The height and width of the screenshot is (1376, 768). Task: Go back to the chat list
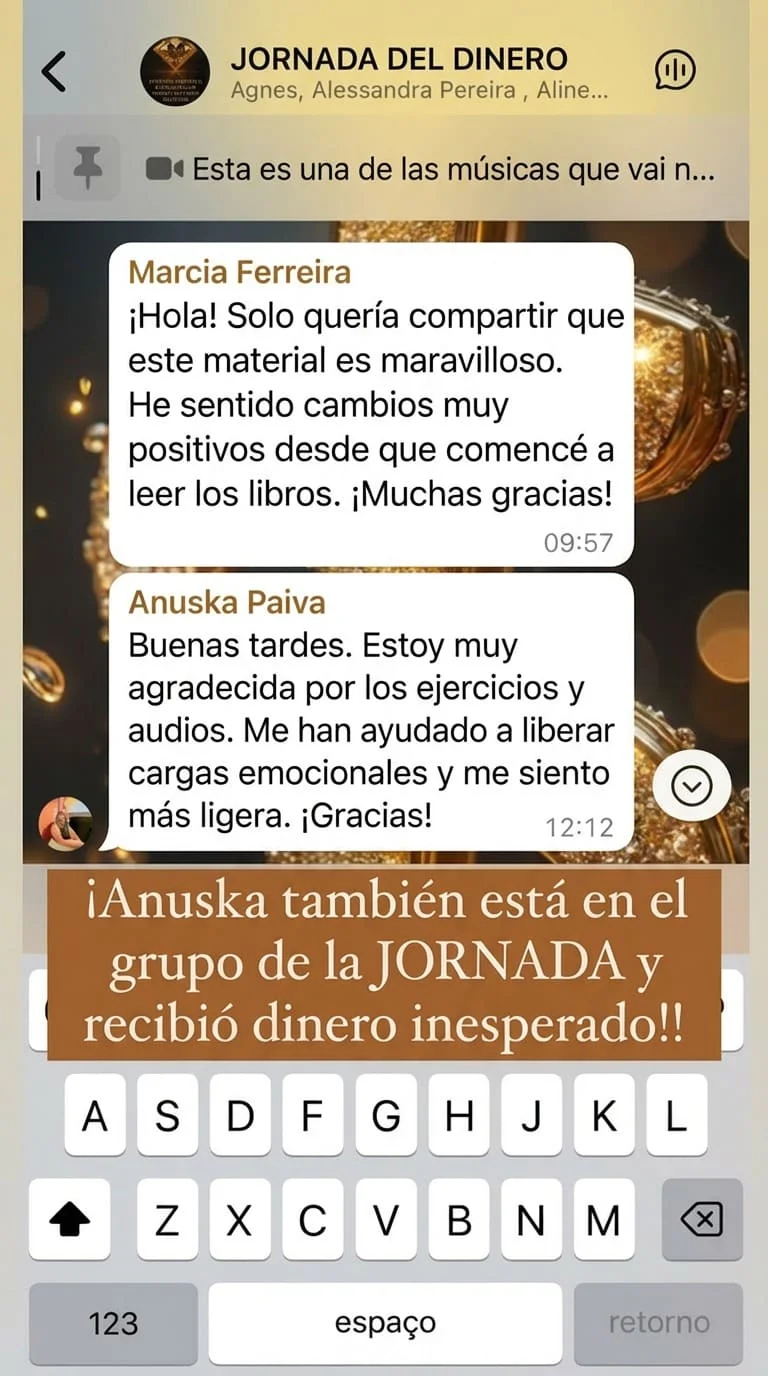(x=54, y=70)
